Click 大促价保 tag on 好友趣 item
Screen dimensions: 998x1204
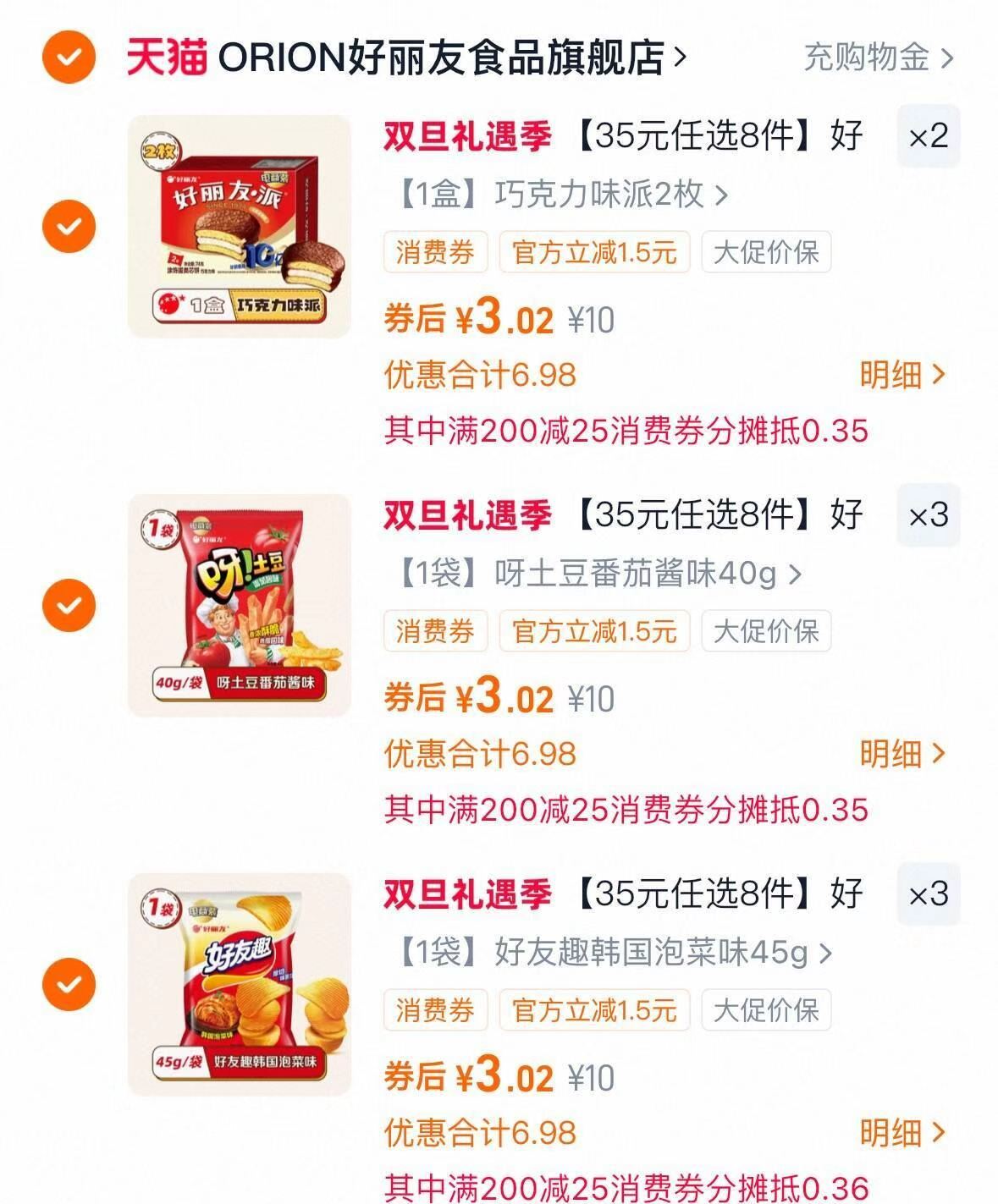(768, 1009)
